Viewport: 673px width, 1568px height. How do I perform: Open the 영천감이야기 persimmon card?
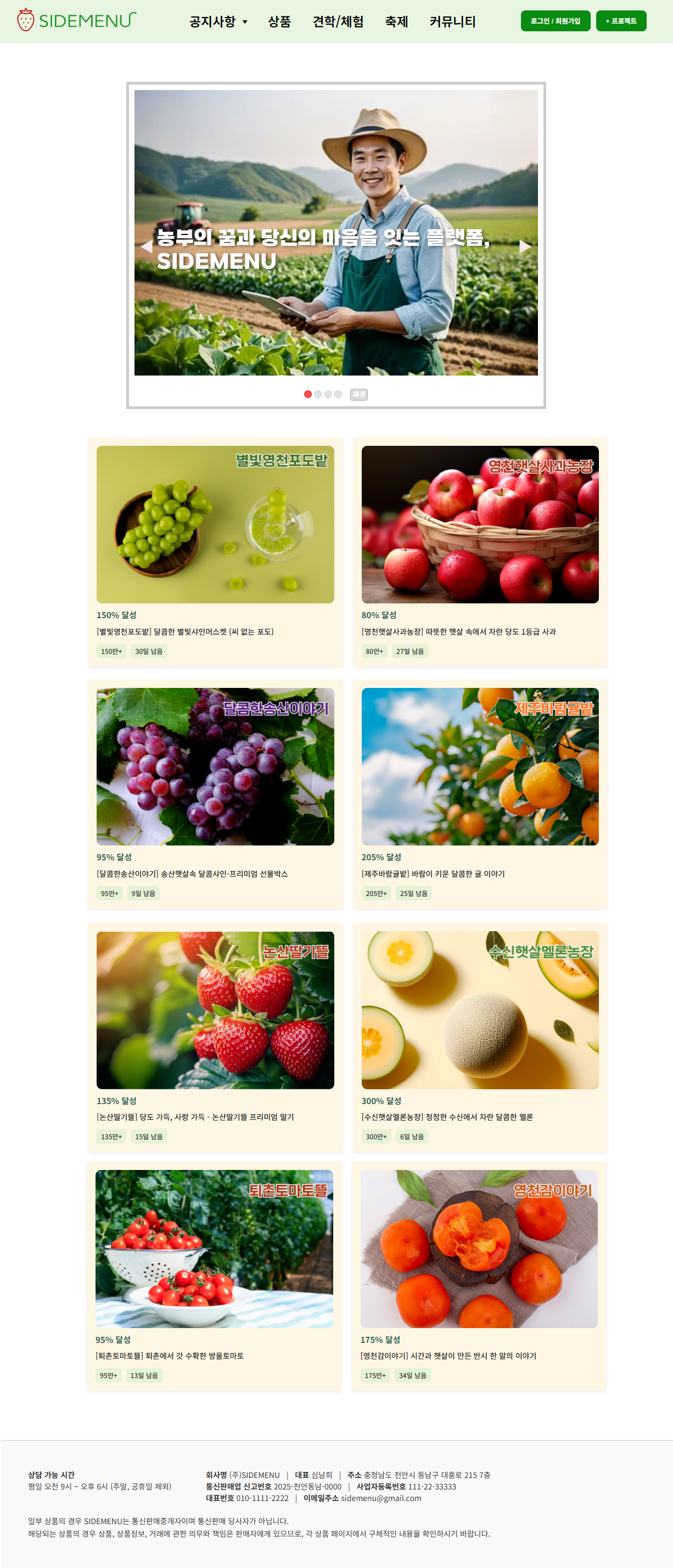[479, 1249]
